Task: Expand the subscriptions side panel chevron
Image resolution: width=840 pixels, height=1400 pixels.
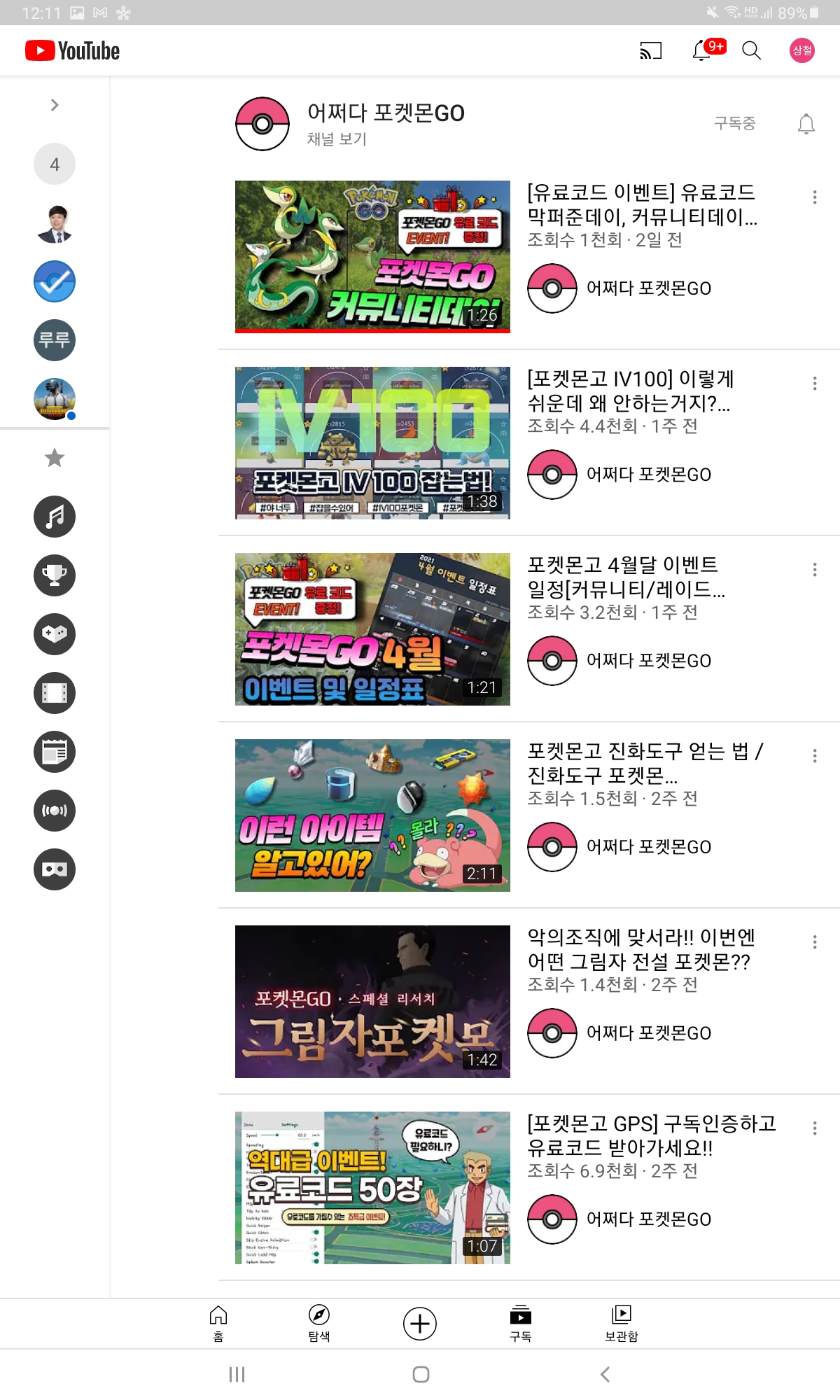Action: [x=55, y=105]
